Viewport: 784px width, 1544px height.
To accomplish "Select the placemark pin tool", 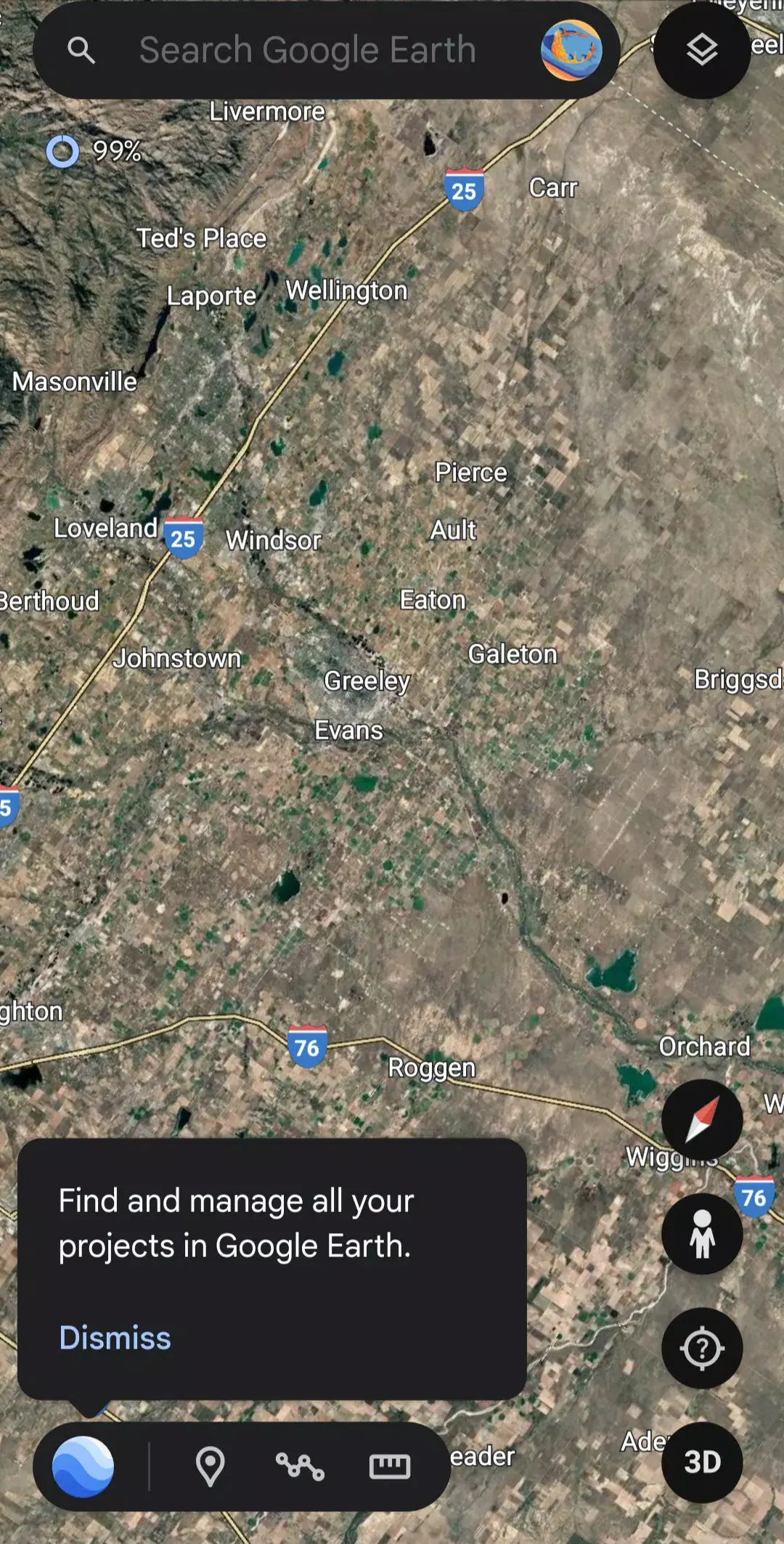I will (210, 1466).
